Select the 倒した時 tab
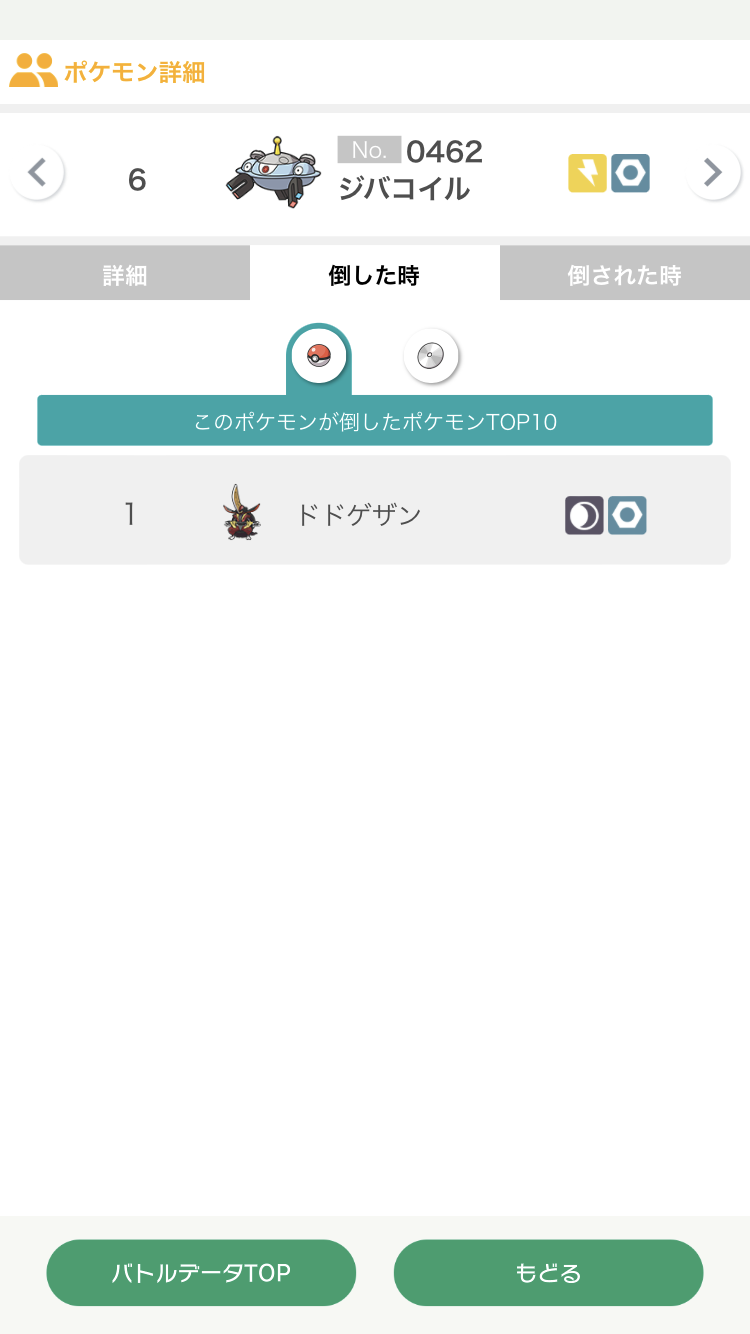This screenshot has height=1334, width=750. 374,275
